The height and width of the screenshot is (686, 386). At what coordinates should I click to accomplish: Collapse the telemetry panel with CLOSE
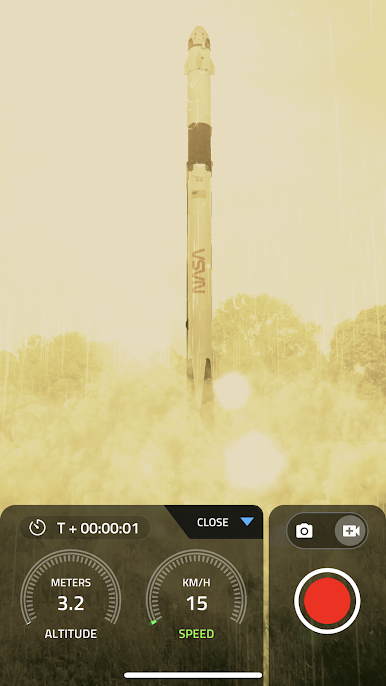225,522
